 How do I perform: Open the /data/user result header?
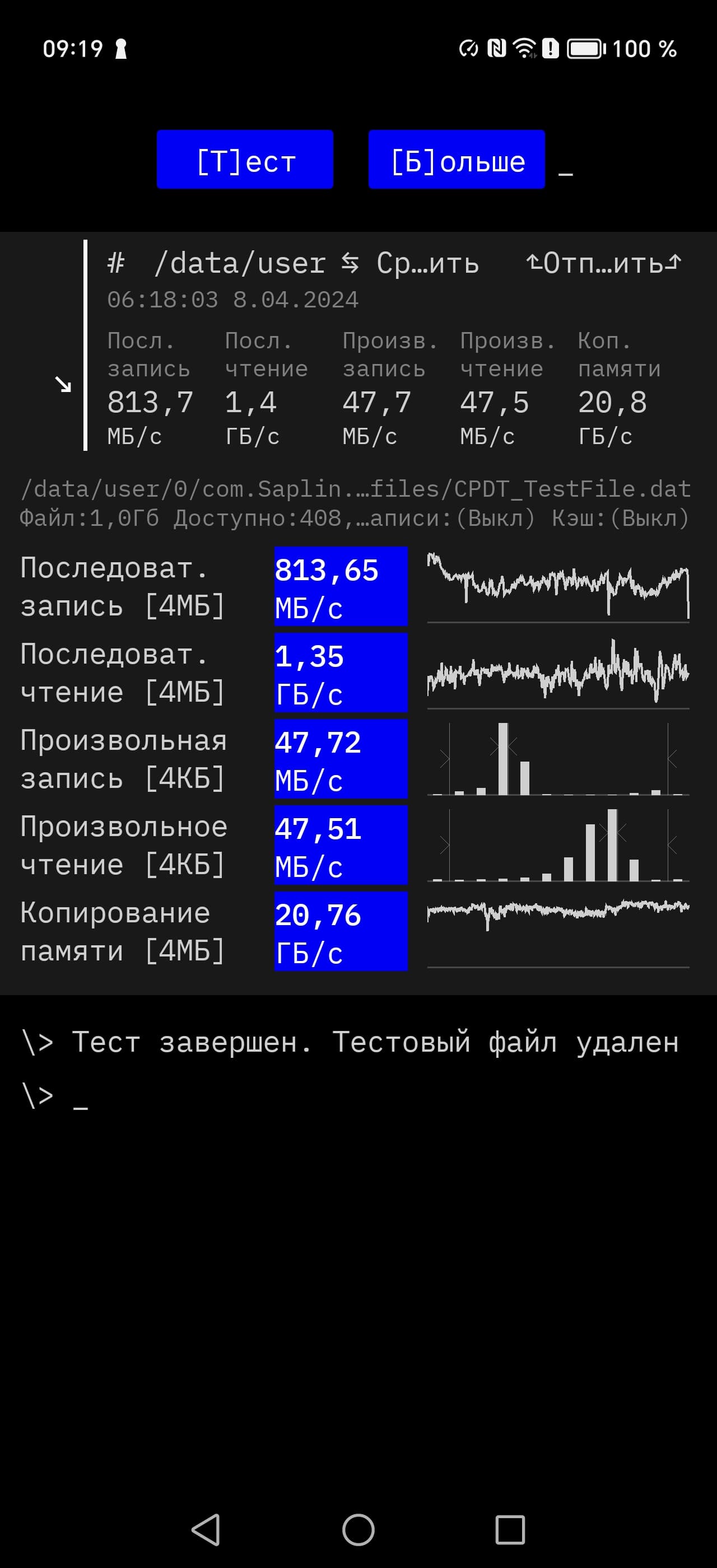(240, 264)
